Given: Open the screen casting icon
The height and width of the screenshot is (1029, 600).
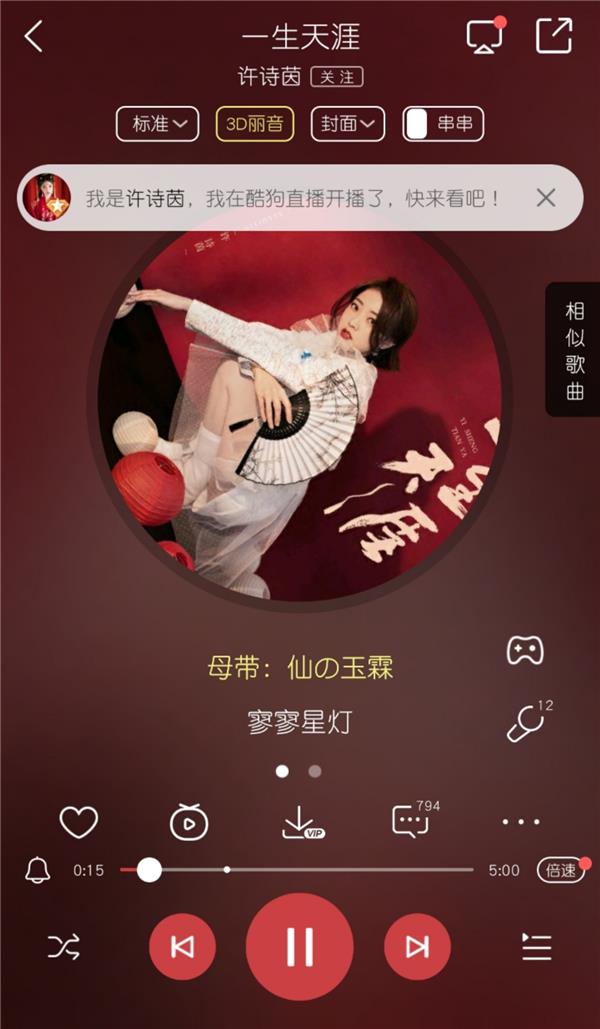Looking at the screenshot, I should [485, 35].
